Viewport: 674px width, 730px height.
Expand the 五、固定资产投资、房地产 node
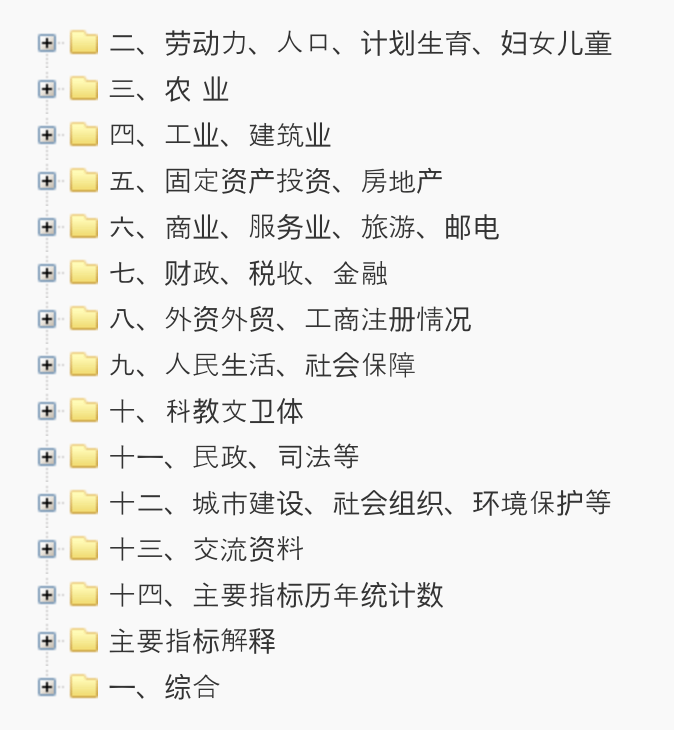click(46, 181)
